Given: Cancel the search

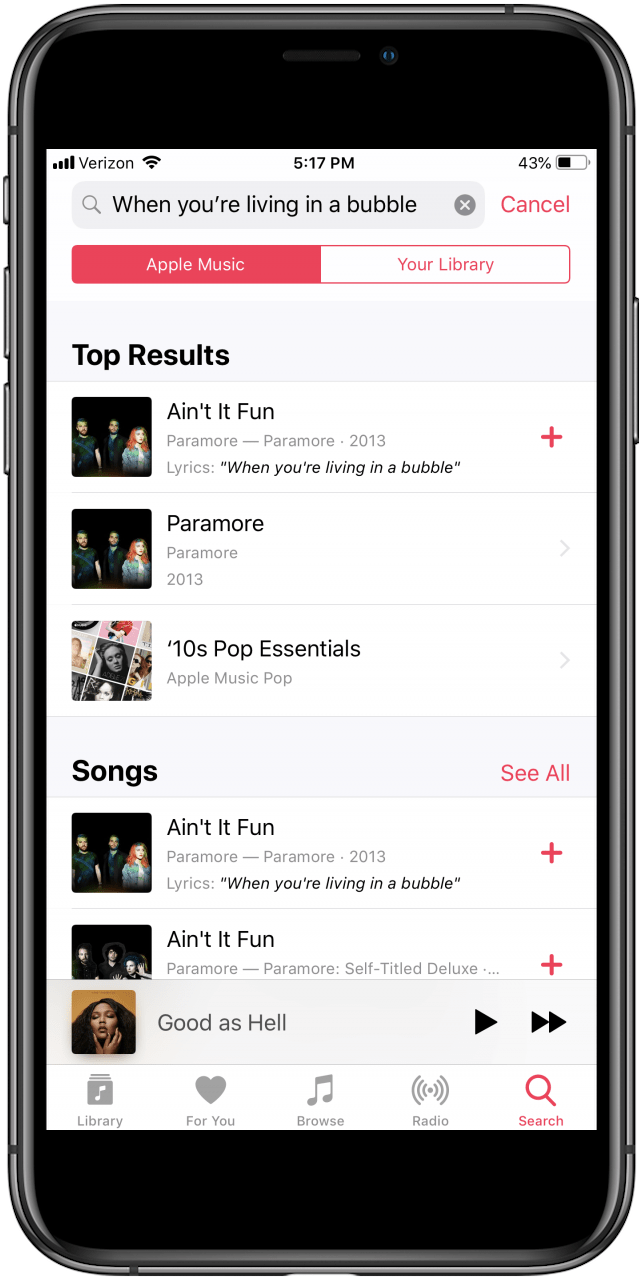Looking at the screenshot, I should [x=535, y=205].
